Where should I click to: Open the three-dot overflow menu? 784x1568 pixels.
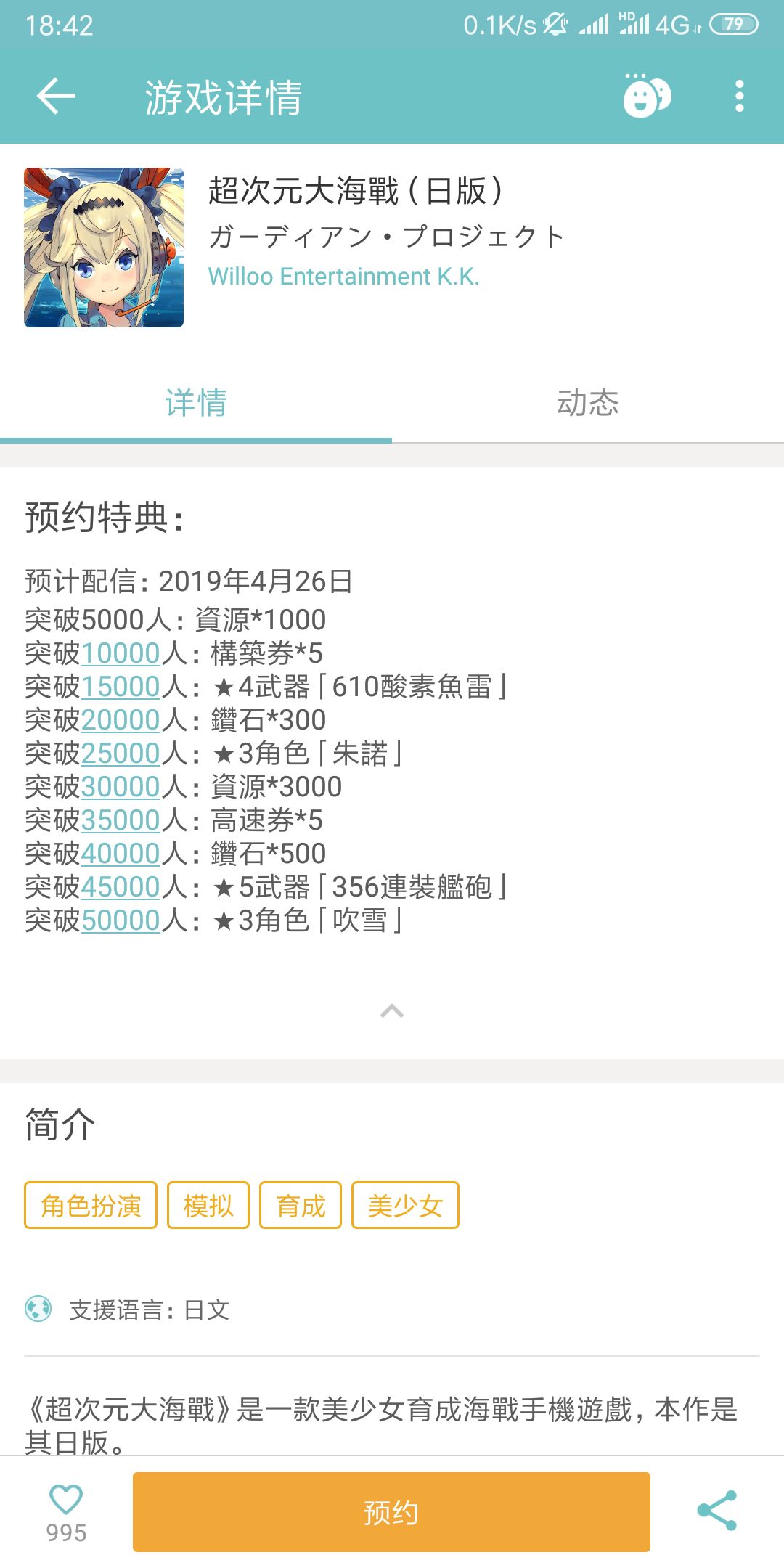739,97
